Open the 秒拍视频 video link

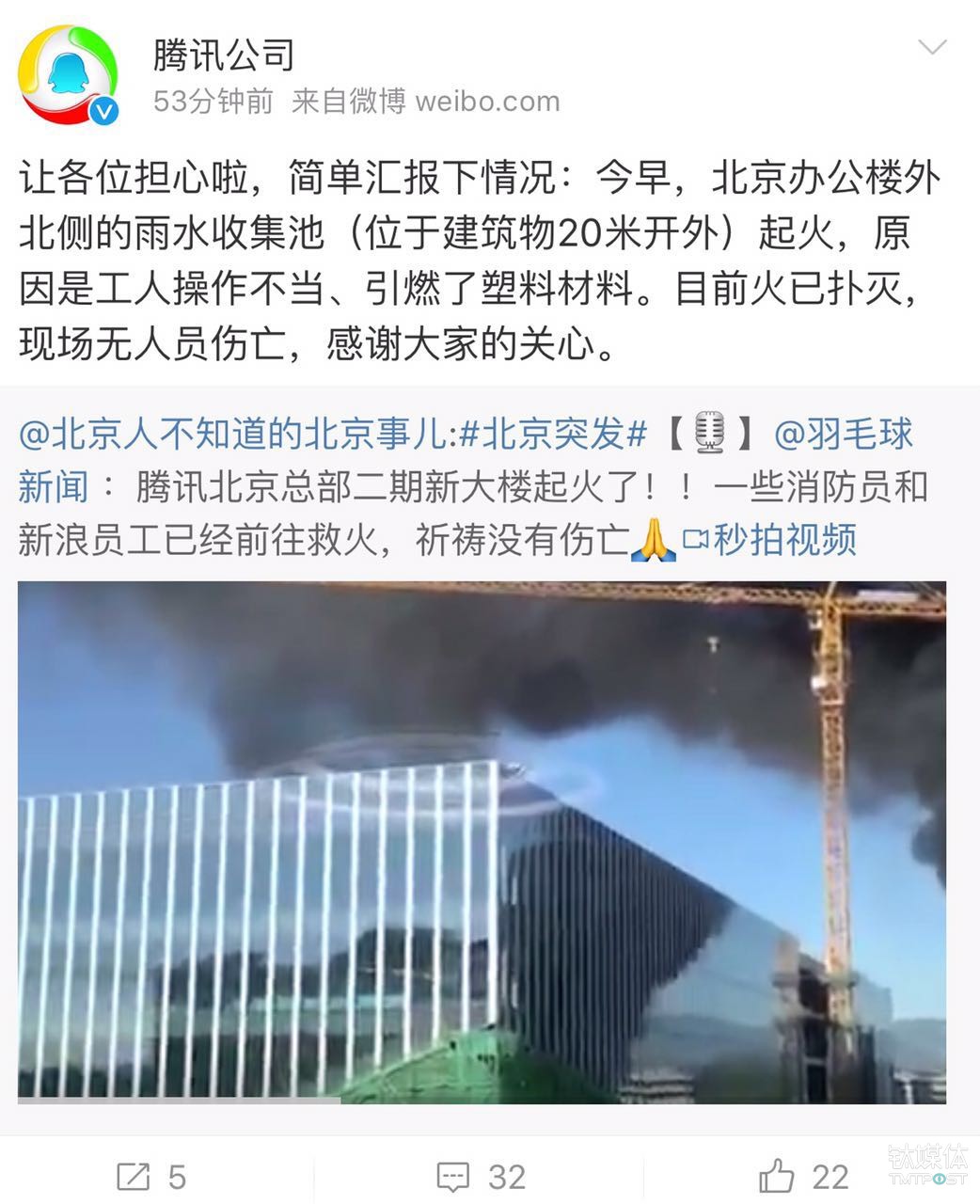(771, 540)
